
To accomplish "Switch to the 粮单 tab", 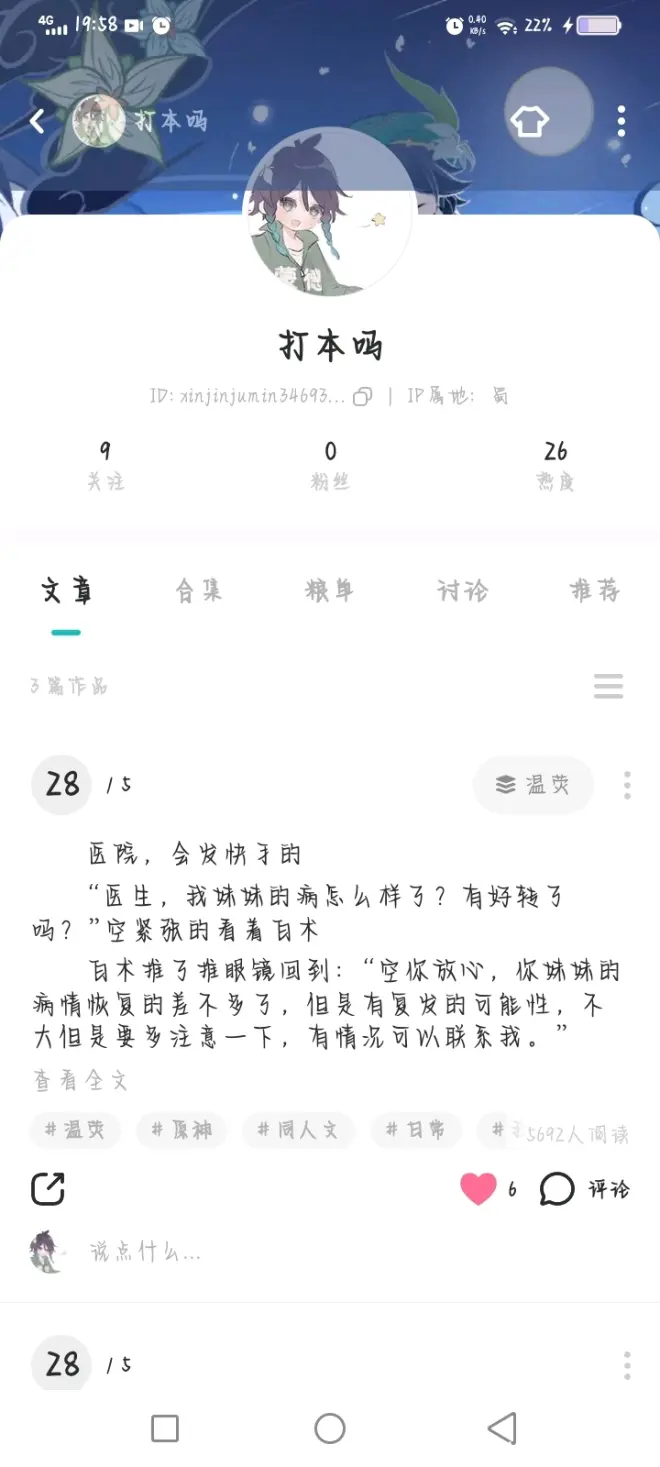I will coord(329,591).
